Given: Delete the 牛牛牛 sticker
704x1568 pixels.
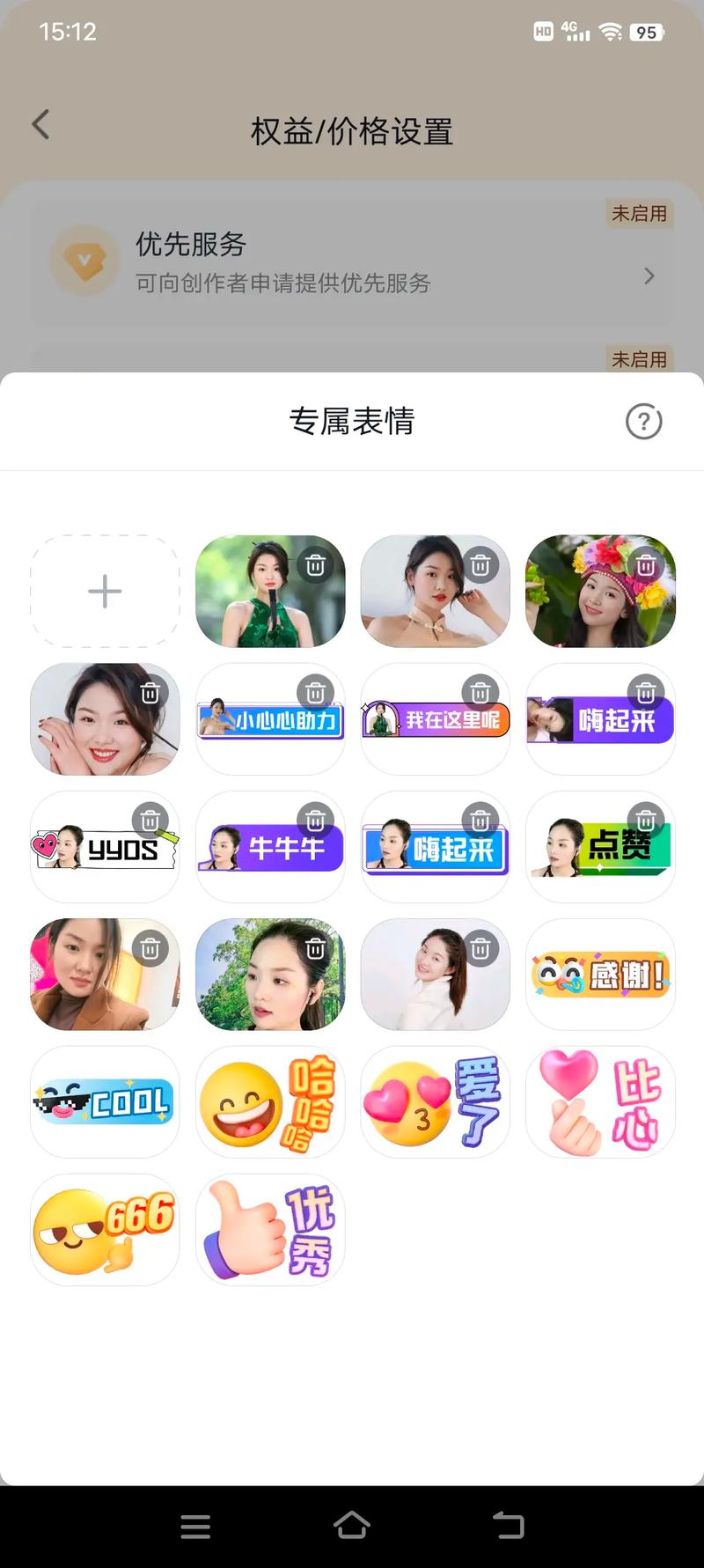Looking at the screenshot, I should (315, 821).
